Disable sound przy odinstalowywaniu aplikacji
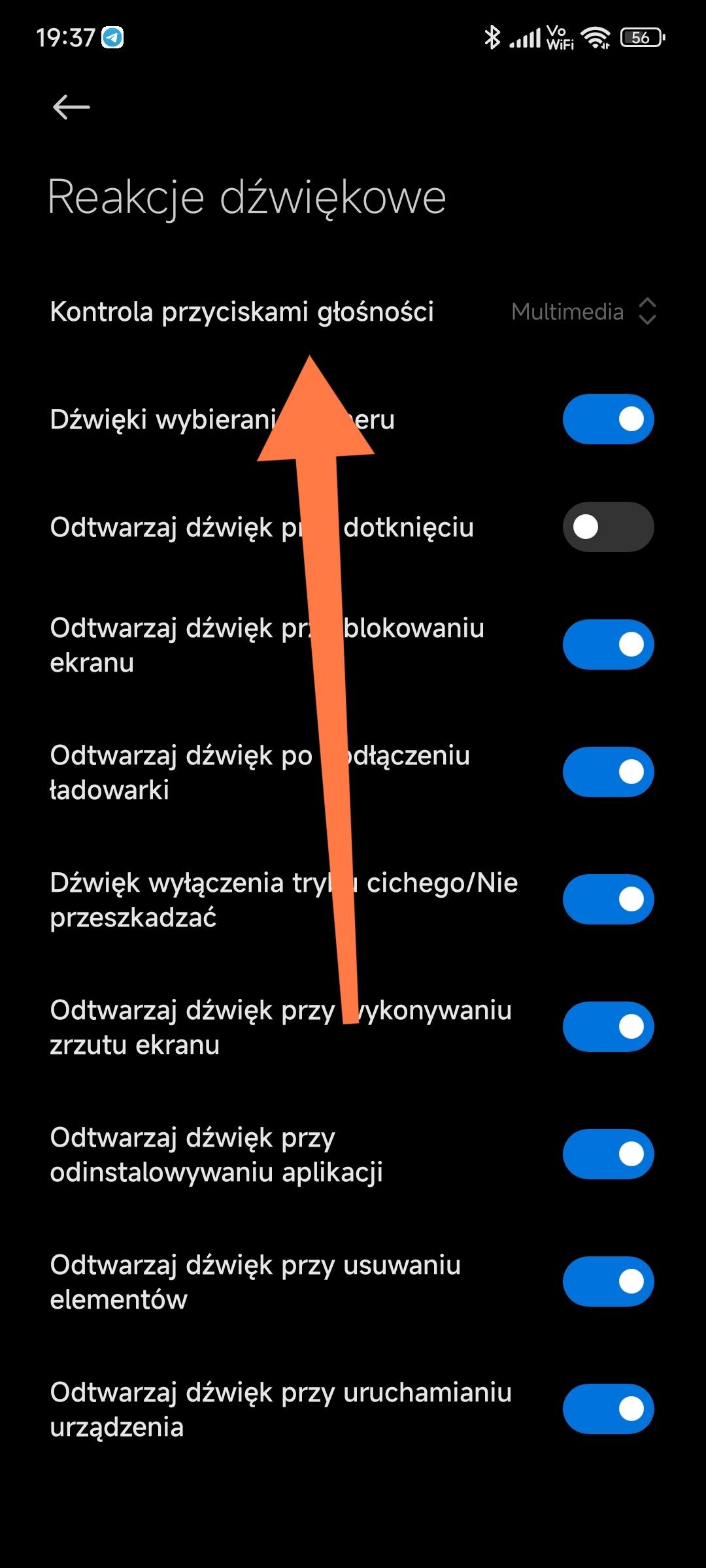 608,1154
